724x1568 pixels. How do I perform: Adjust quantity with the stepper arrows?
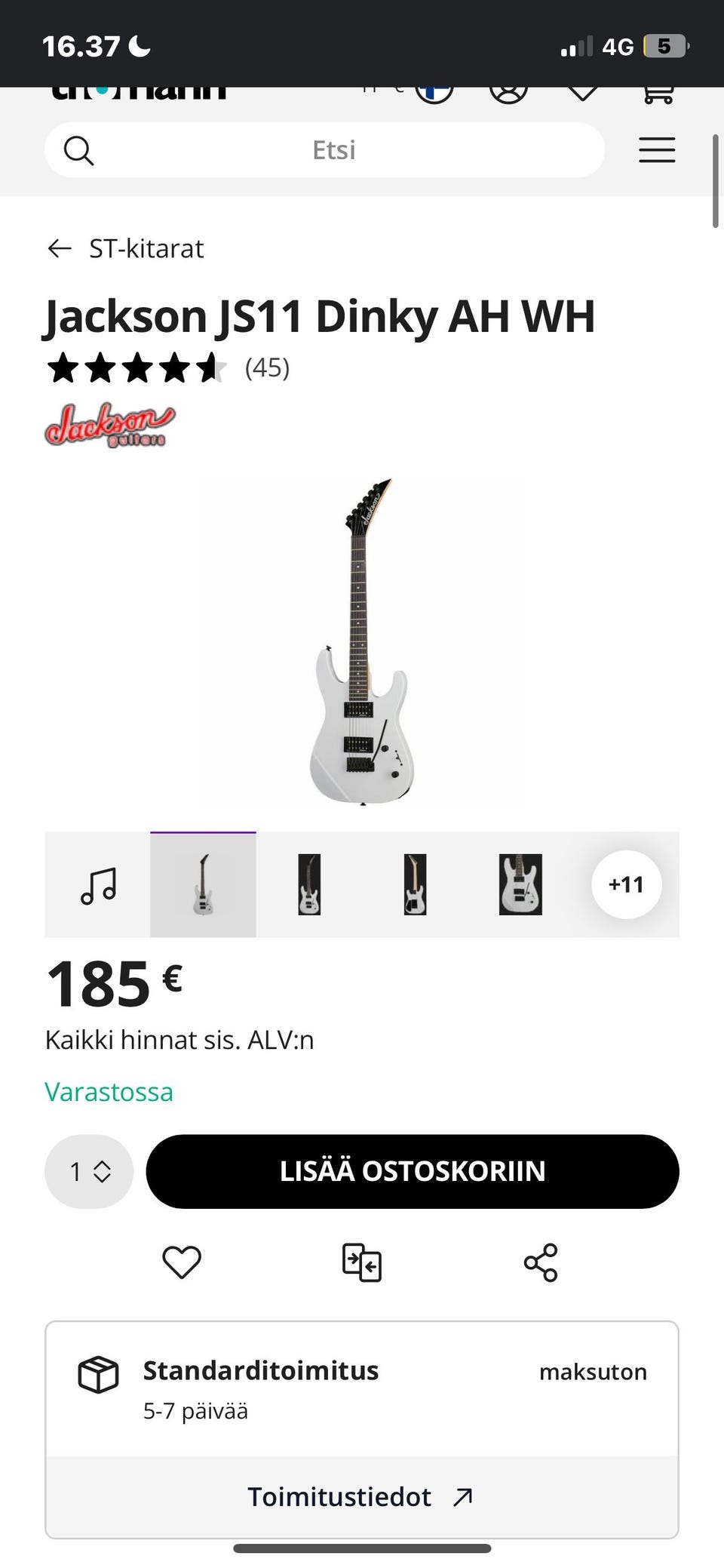click(x=103, y=1171)
